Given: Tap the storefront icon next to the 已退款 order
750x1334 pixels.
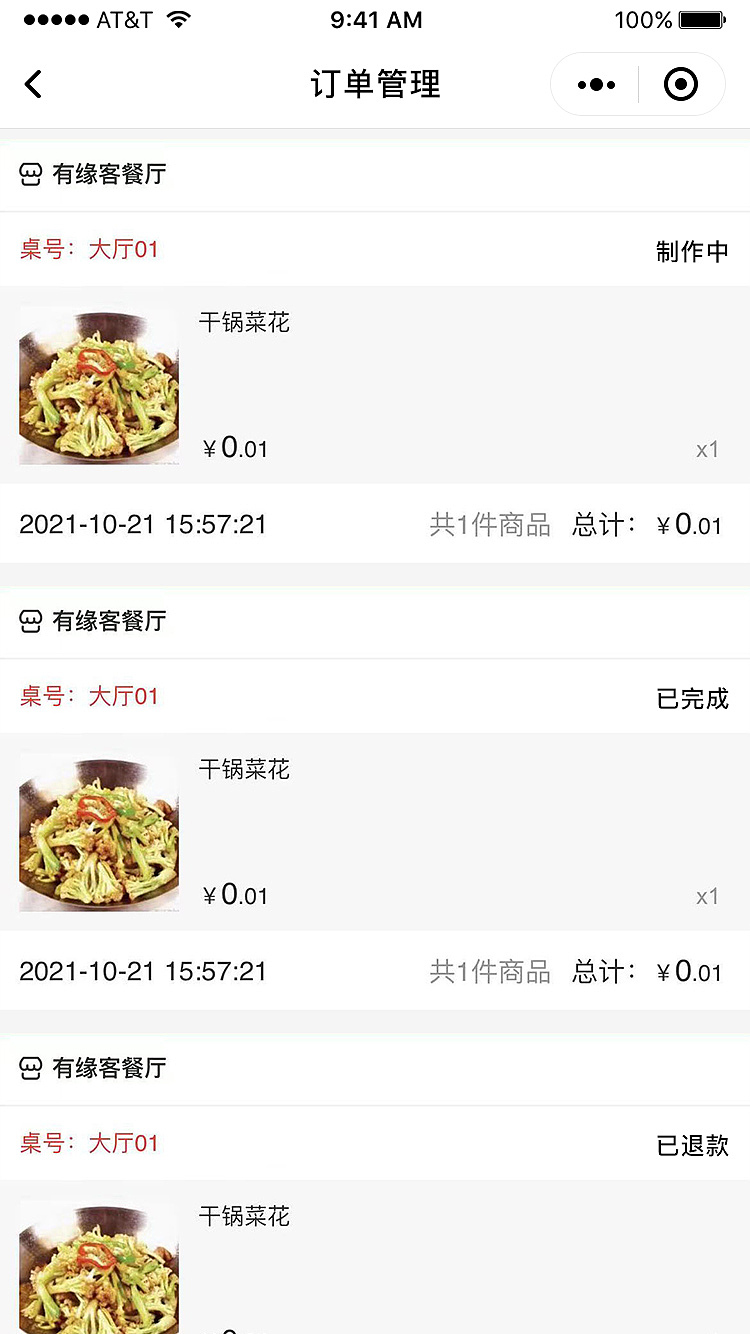Looking at the screenshot, I should [x=29, y=1068].
